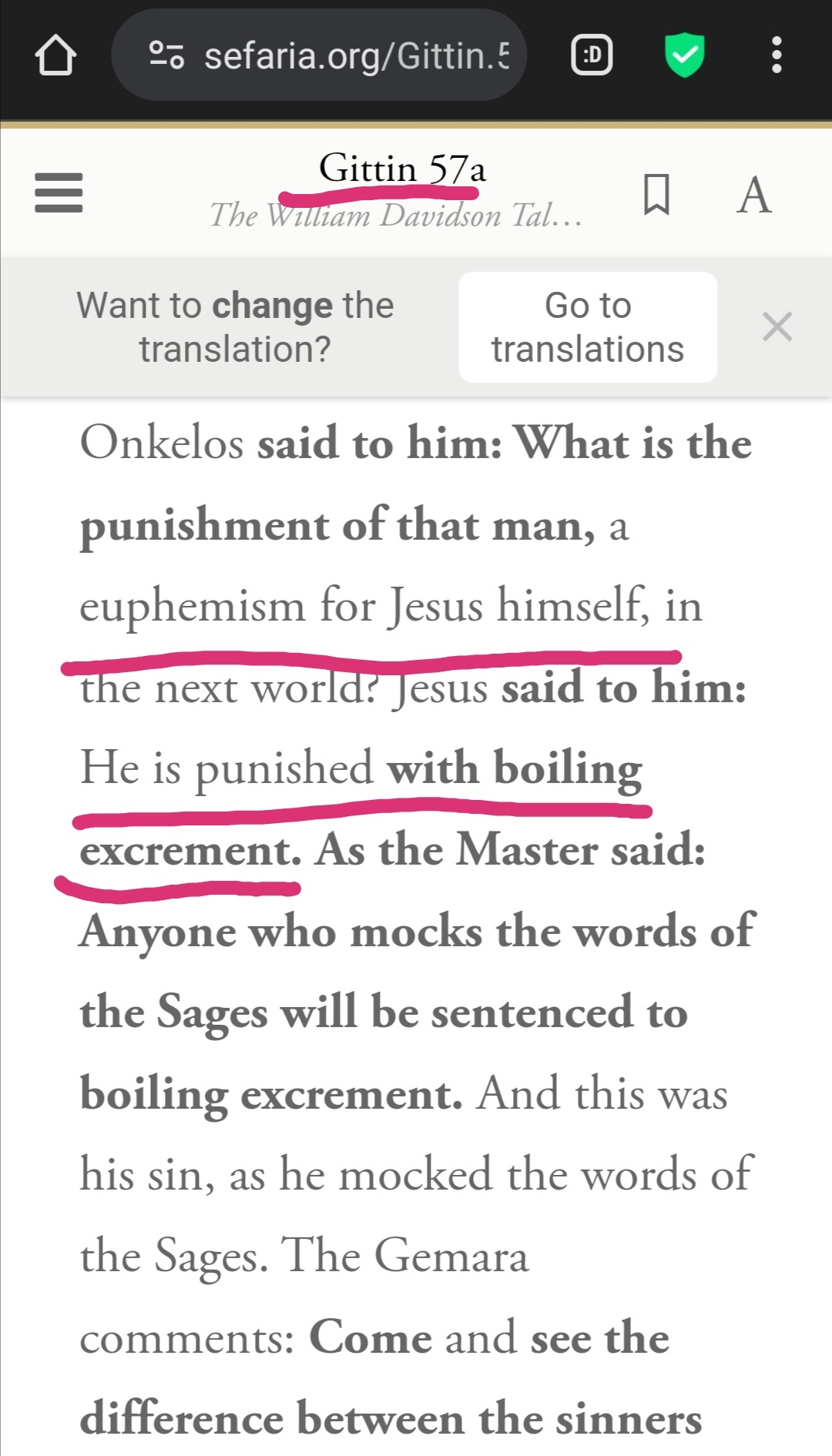Screen dimensions: 832x1456
Task: Open the browser overflow menu
Action: [776, 55]
